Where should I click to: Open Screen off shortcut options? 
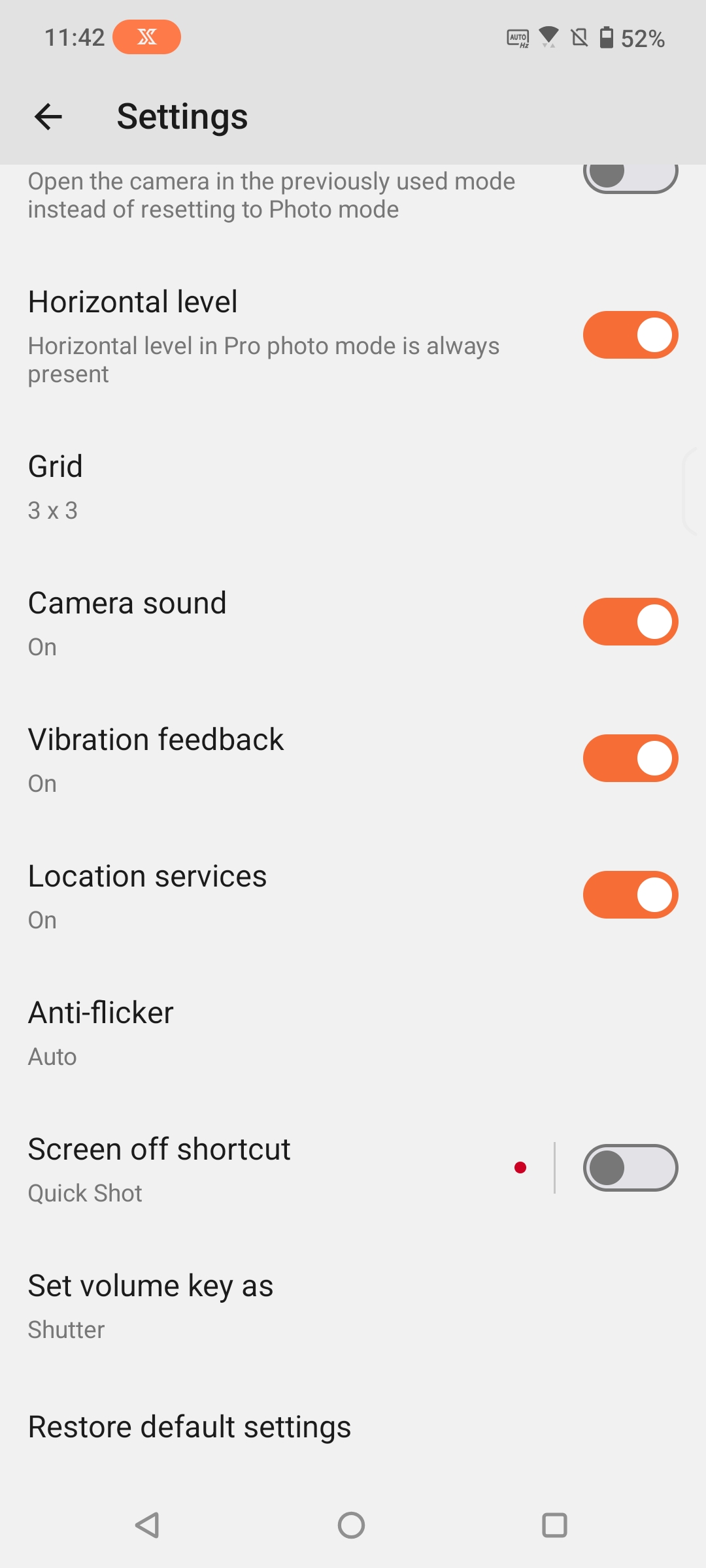pyautogui.click(x=261, y=1169)
